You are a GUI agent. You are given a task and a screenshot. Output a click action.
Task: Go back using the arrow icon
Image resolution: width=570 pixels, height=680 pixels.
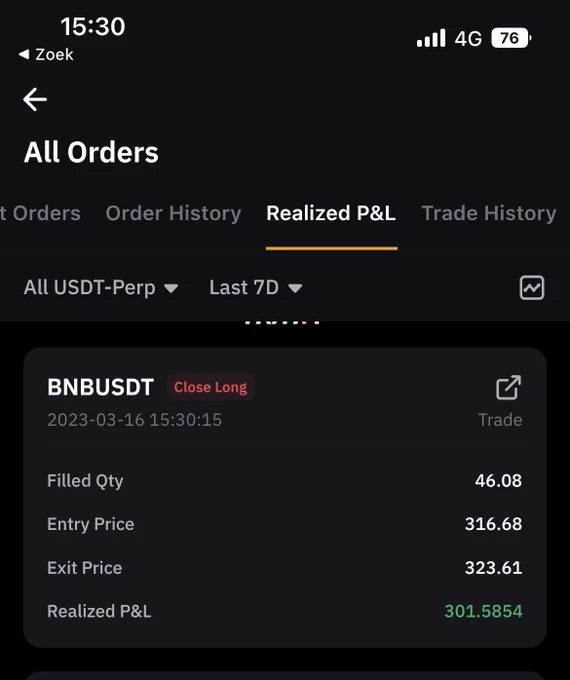[x=35, y=99]
